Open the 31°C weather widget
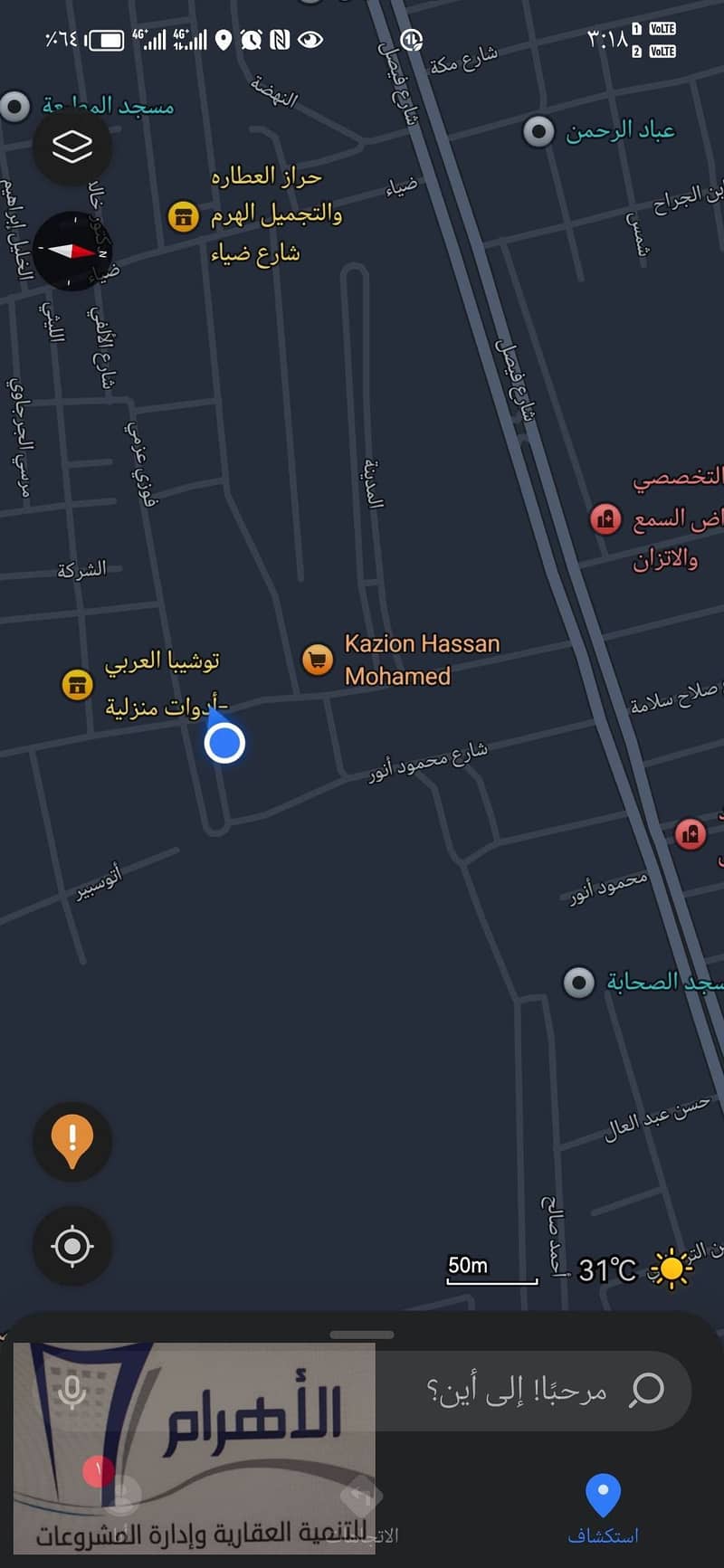 click(632, 1269)
